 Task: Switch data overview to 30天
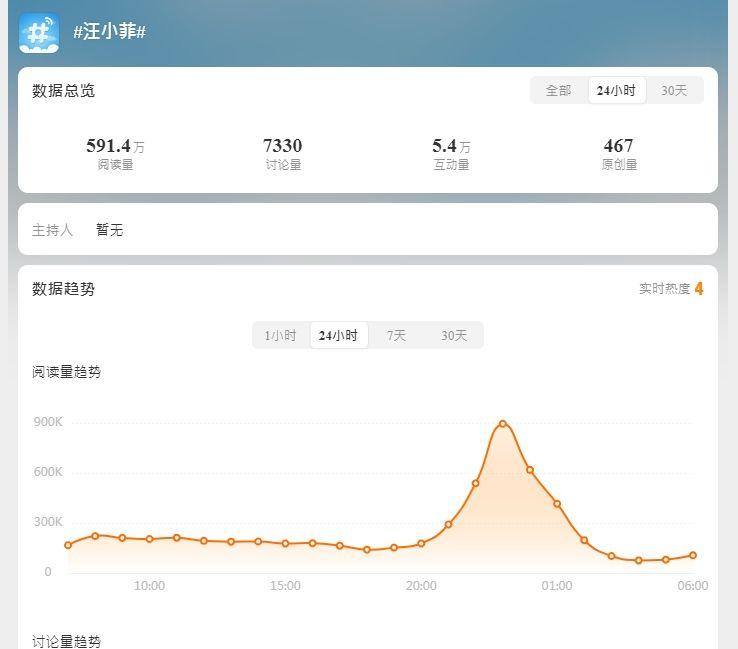674,90
